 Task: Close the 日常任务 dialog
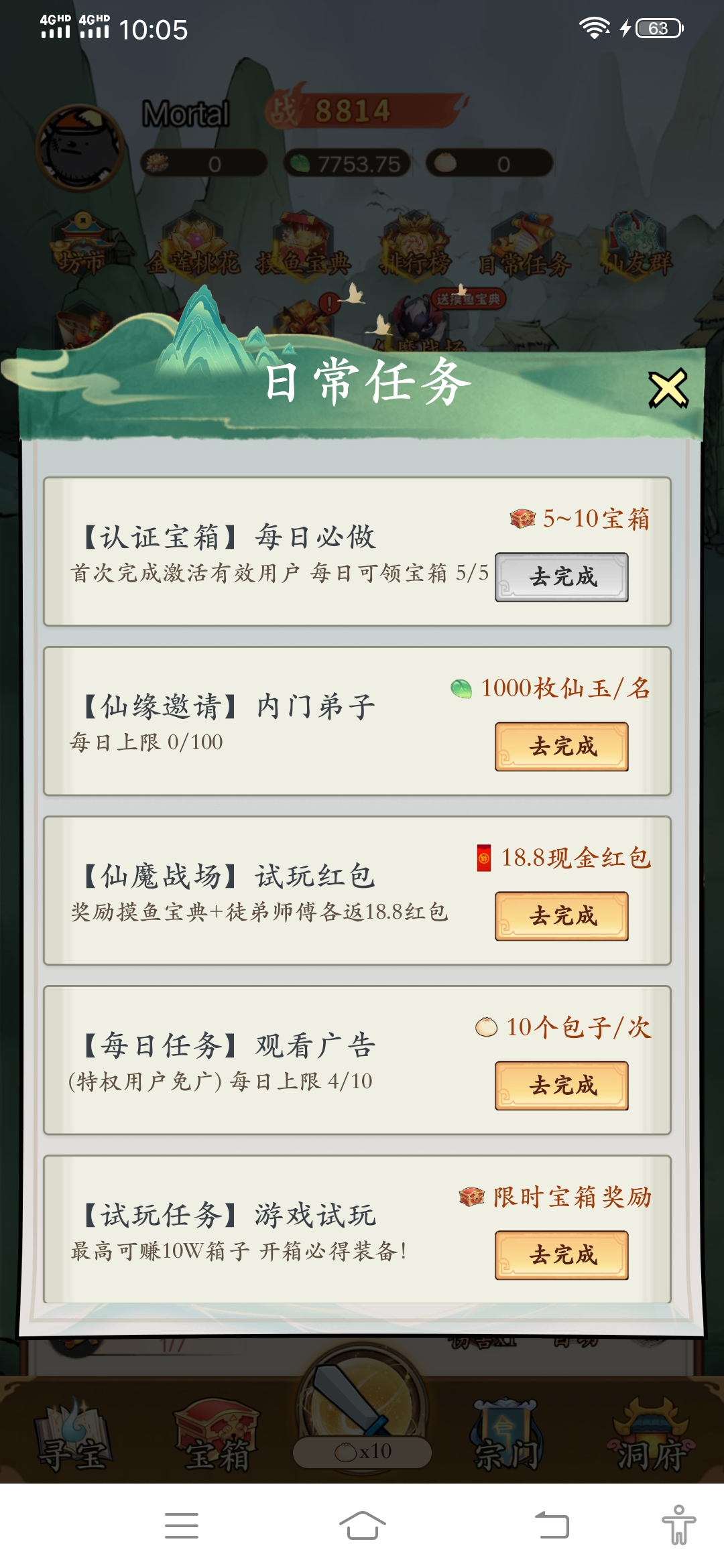click(668, 388)
